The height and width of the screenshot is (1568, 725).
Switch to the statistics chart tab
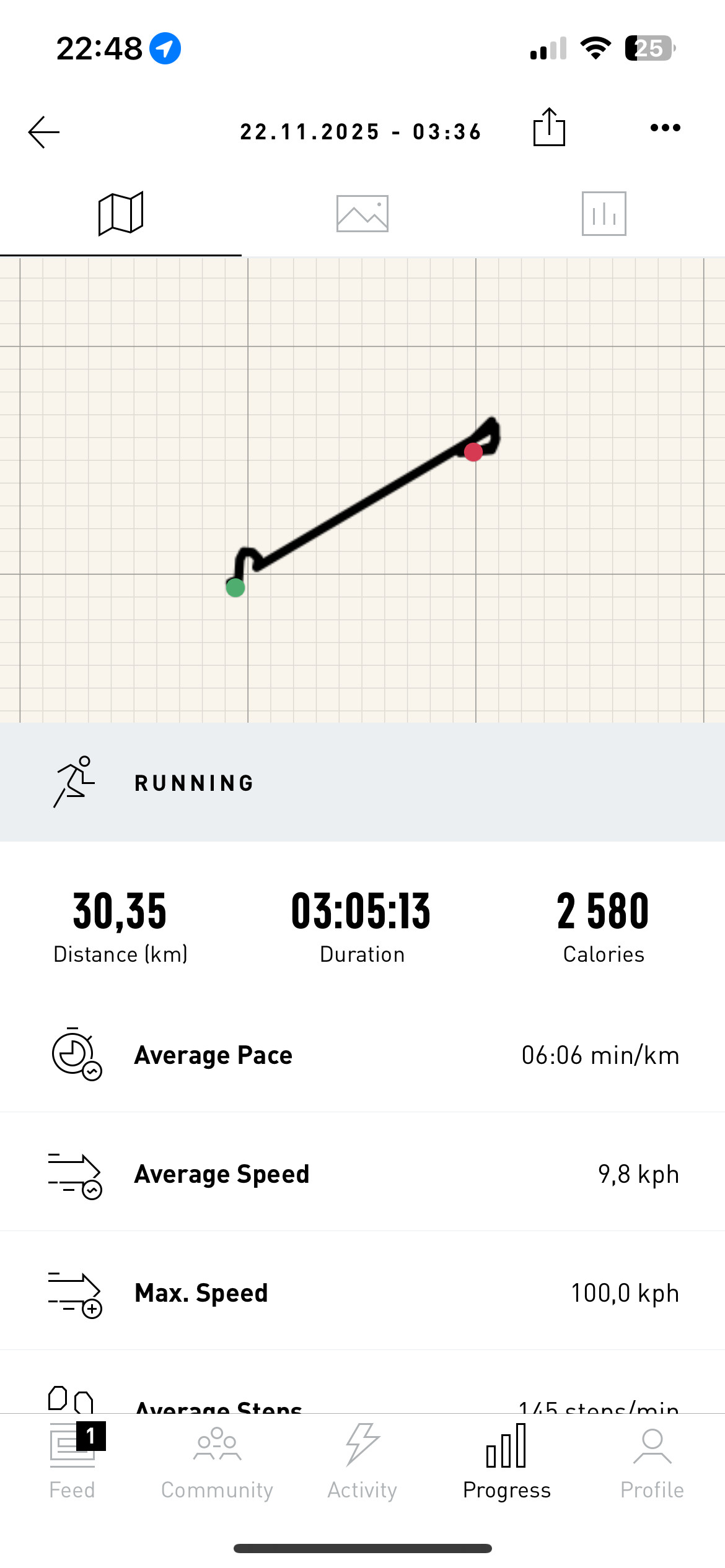pyautogui.click(x=604, y=214)
